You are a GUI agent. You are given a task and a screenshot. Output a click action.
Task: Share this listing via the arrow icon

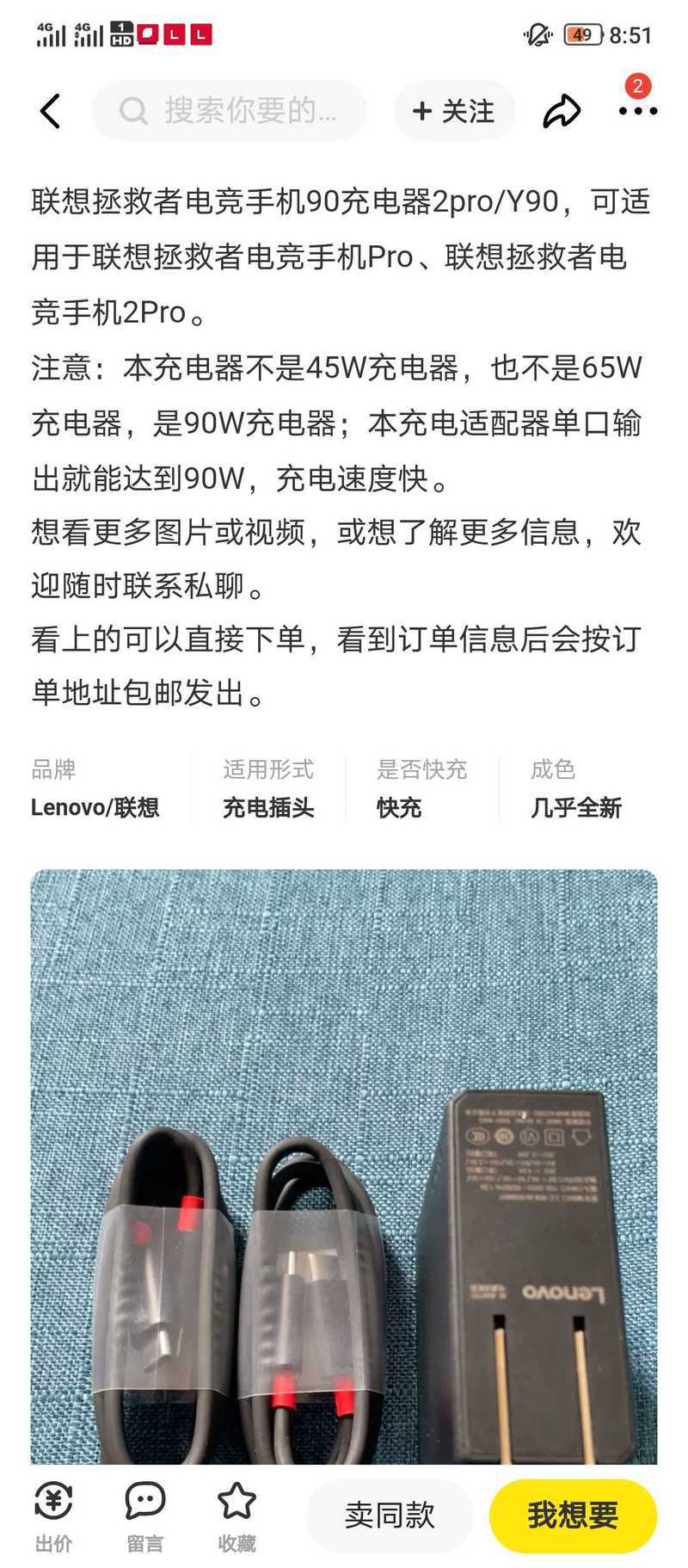[562, 111]
